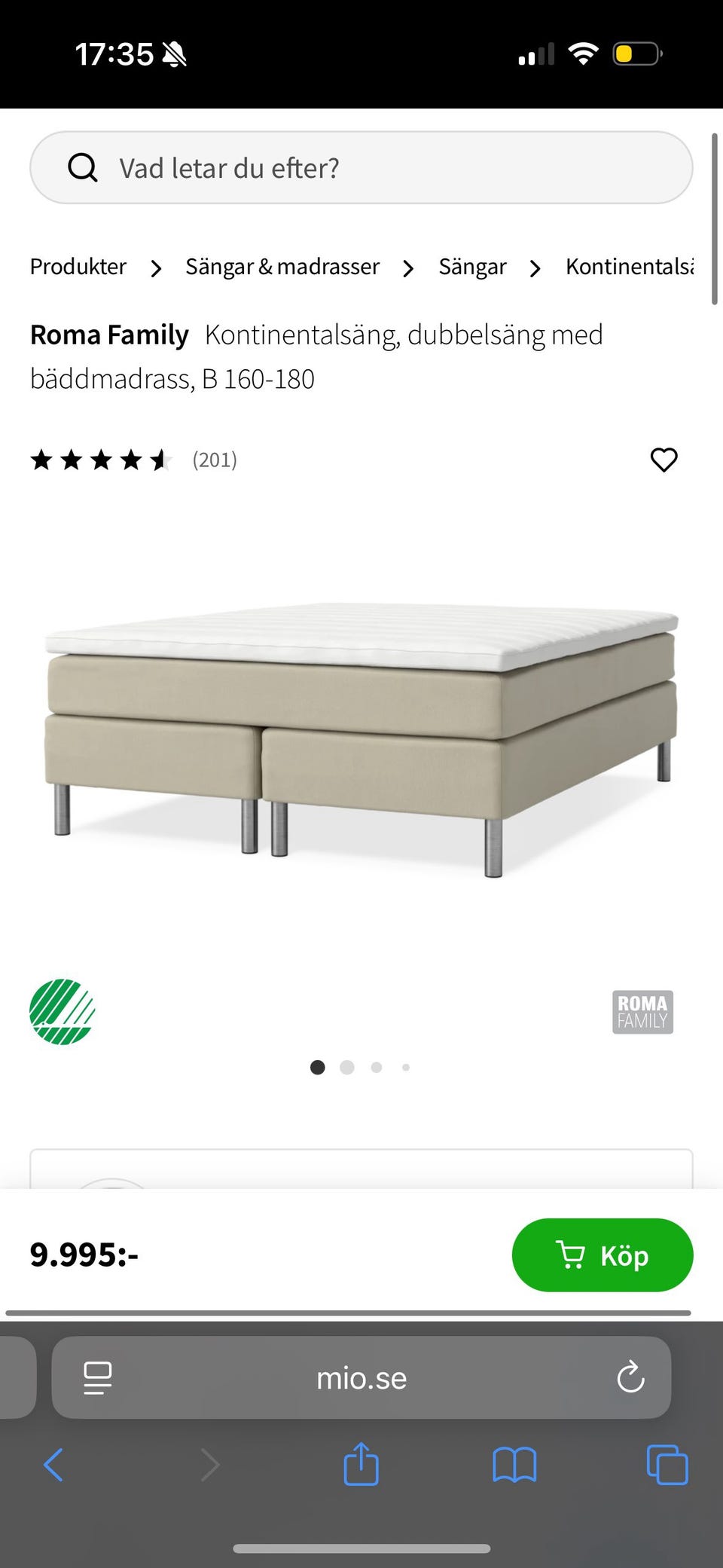
Task: Save Roma Family to favorites with the heart
Action: click(664, 460)
